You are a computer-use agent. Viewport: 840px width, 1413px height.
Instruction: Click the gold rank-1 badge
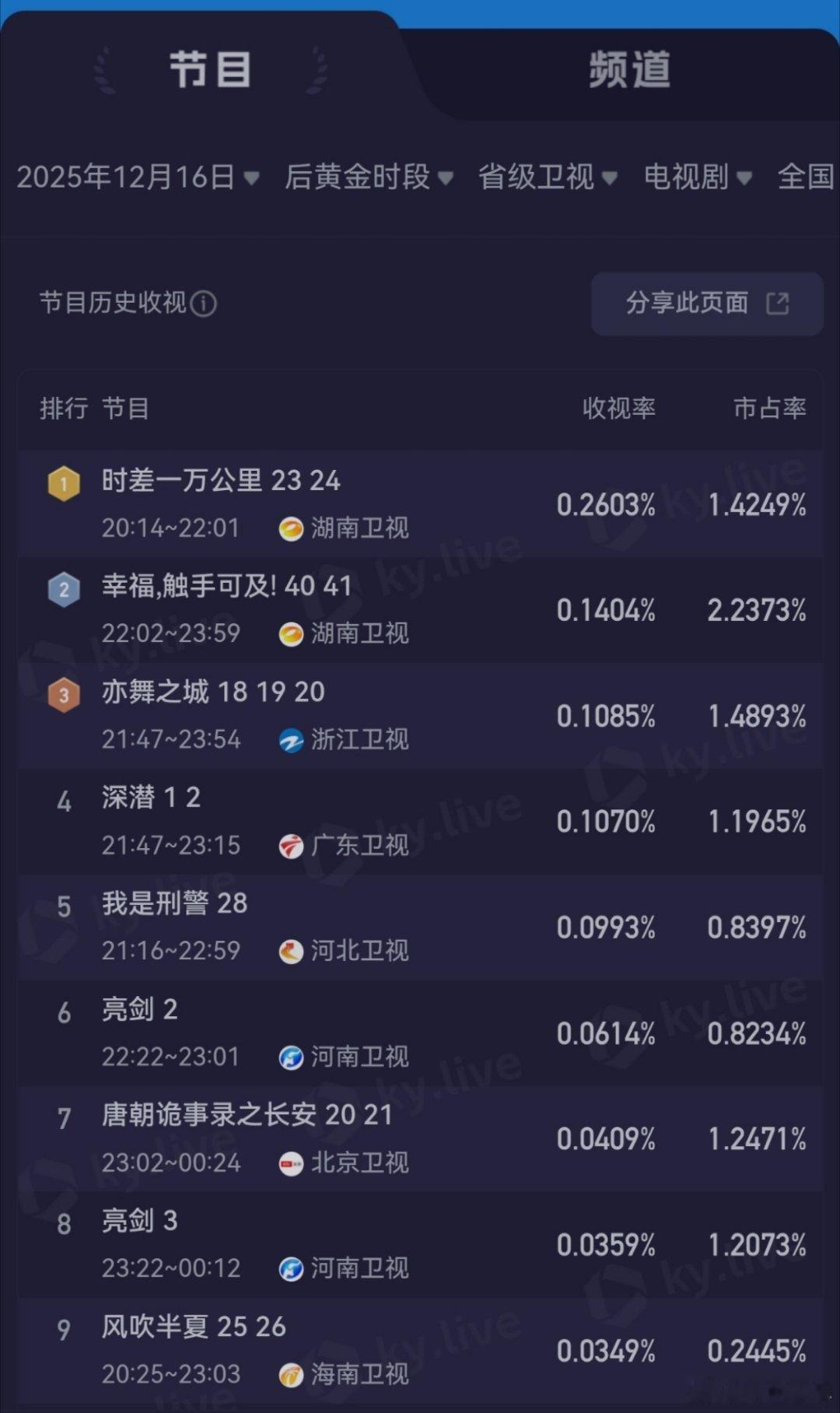pyautogui.click(x=65, y=482)
